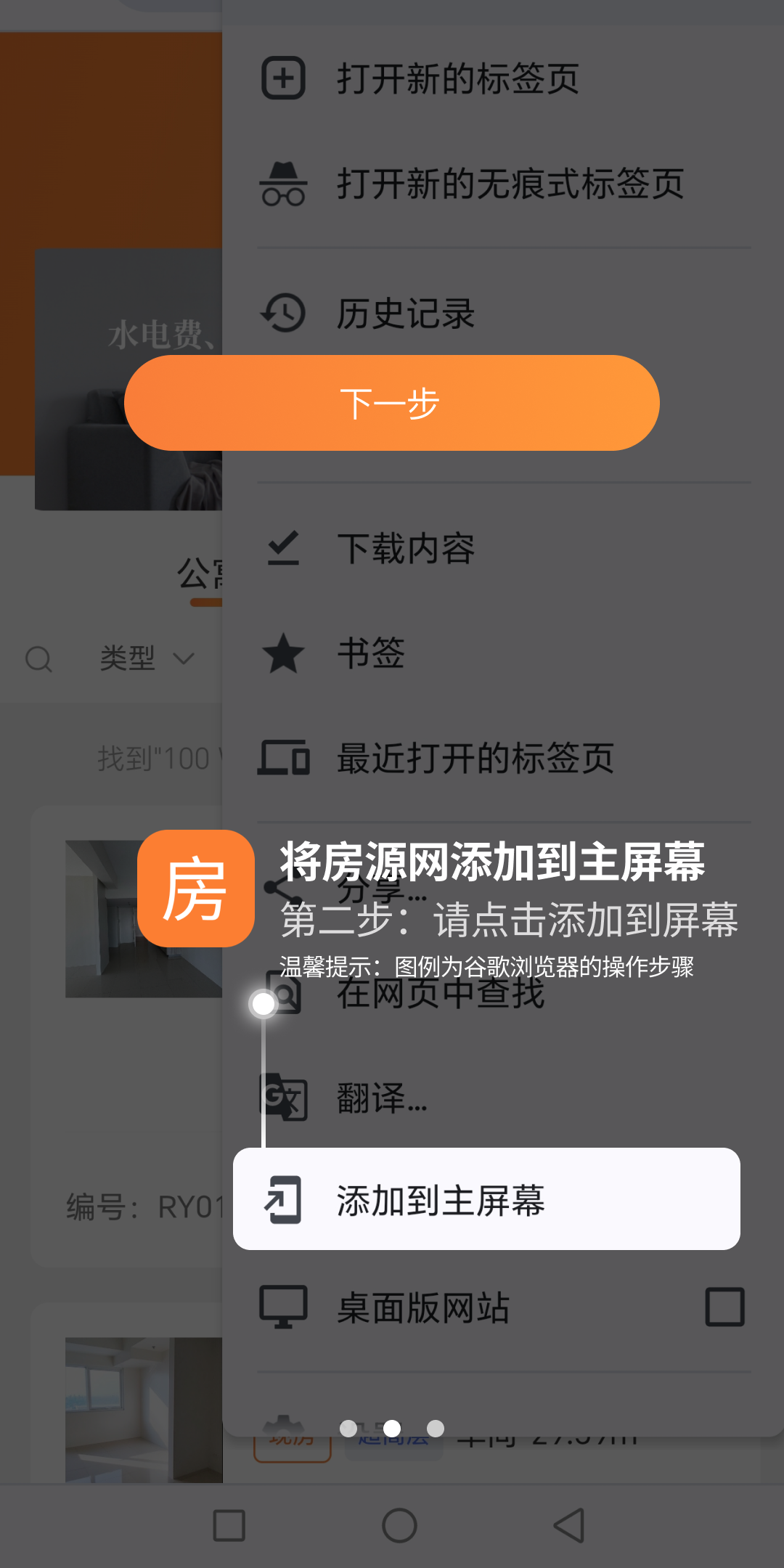This screenshot has height=1568, width=784.
Task: Jump to the first guide page dot
Action: [348, 1428]
